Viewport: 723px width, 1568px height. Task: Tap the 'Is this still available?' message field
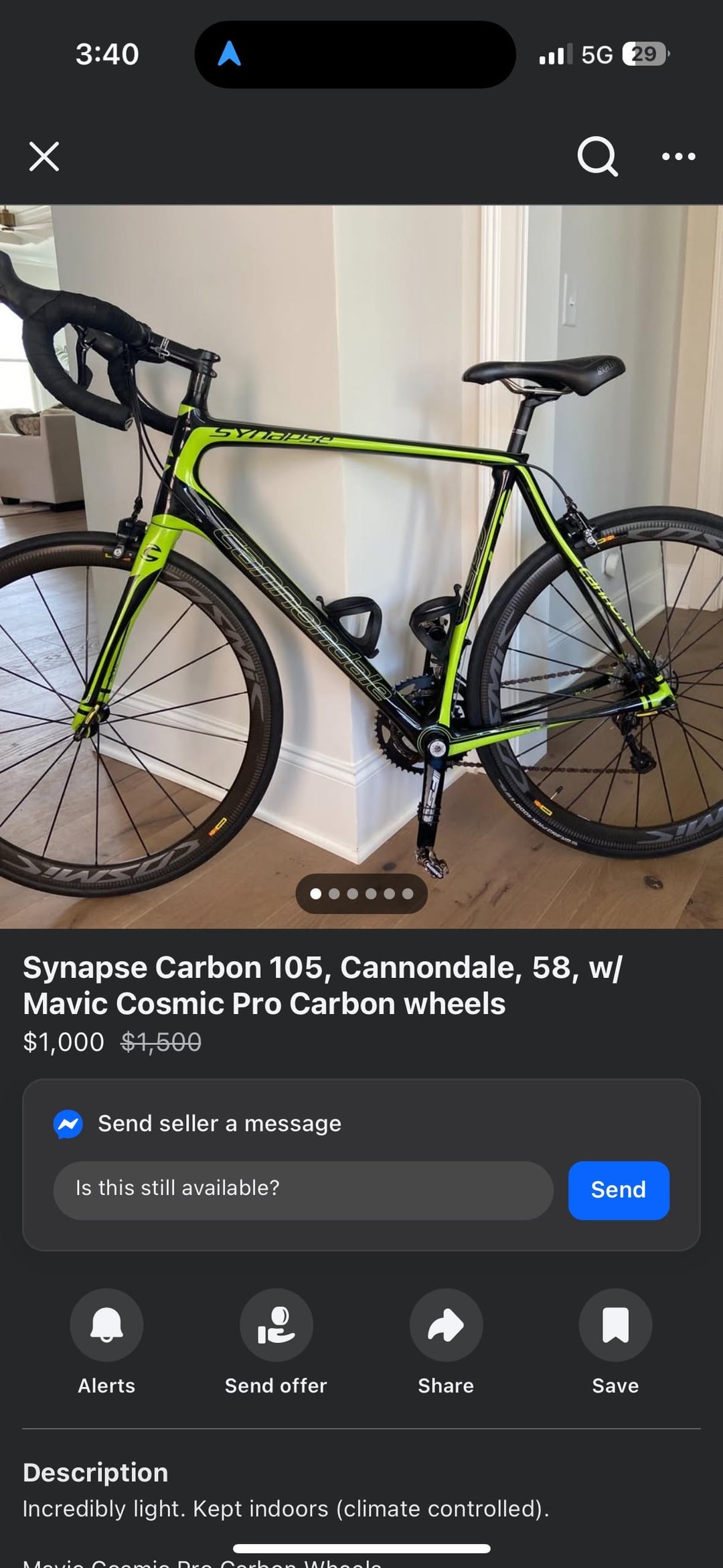303,1190
